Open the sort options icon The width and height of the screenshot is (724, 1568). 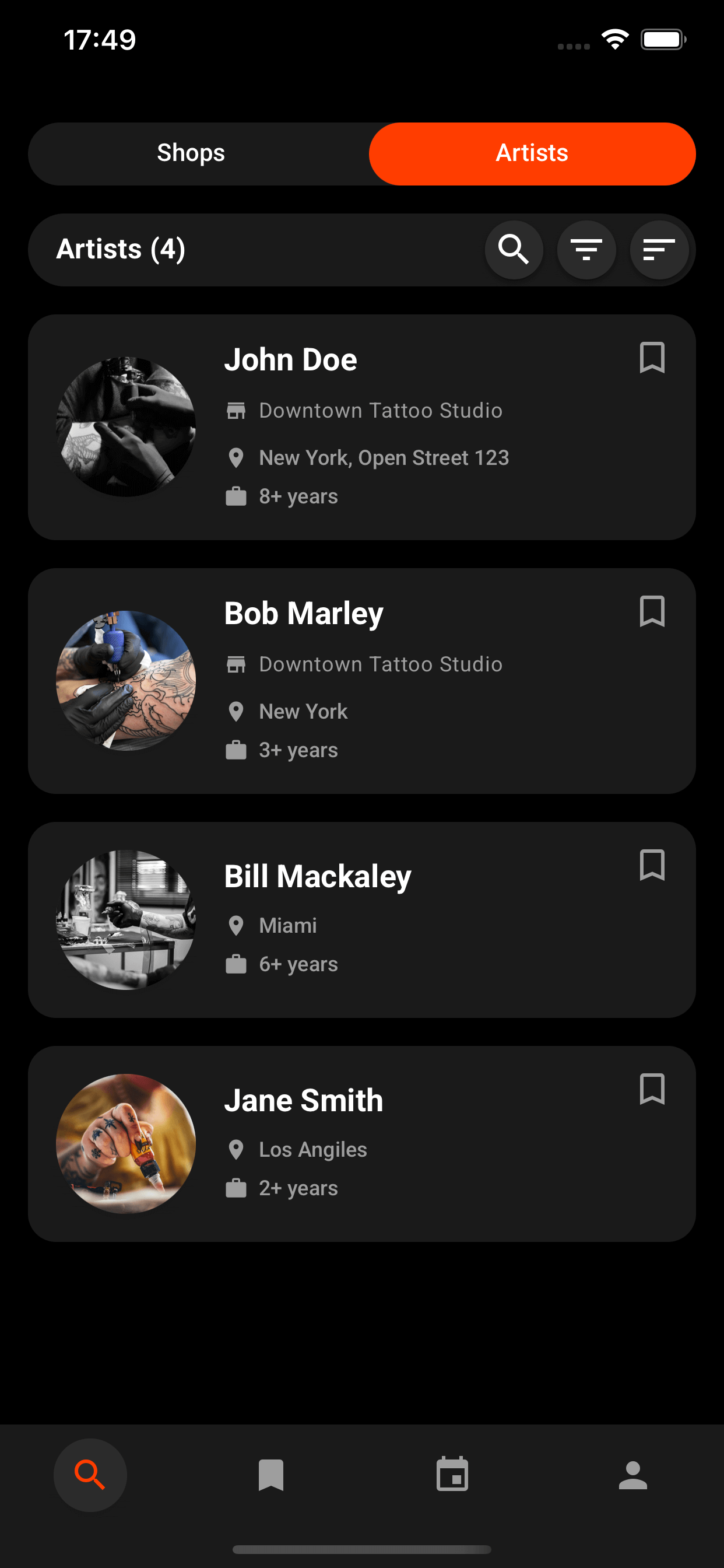[x=659, y=250]
